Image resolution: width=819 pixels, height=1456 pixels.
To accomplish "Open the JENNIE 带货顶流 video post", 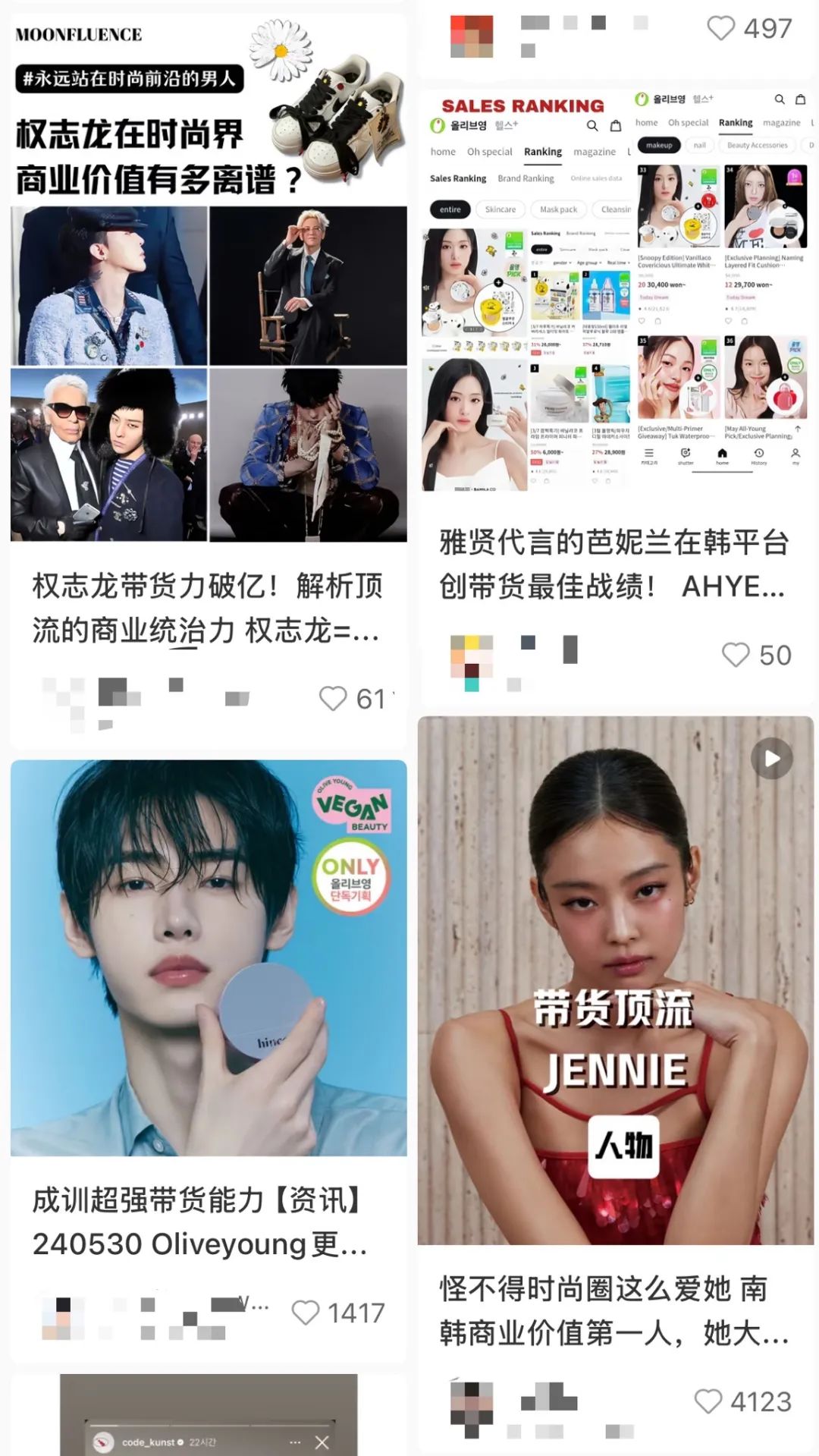I will tap(615, 979).
